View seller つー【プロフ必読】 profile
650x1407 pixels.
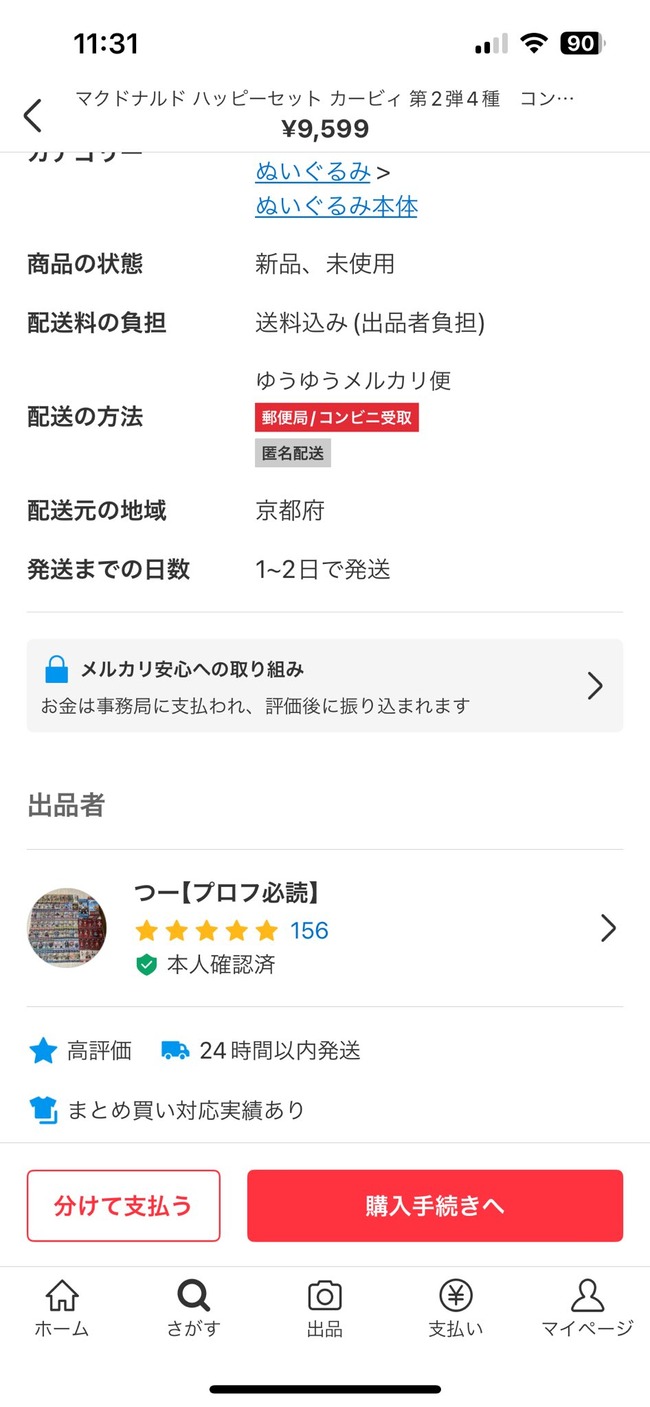324,928
